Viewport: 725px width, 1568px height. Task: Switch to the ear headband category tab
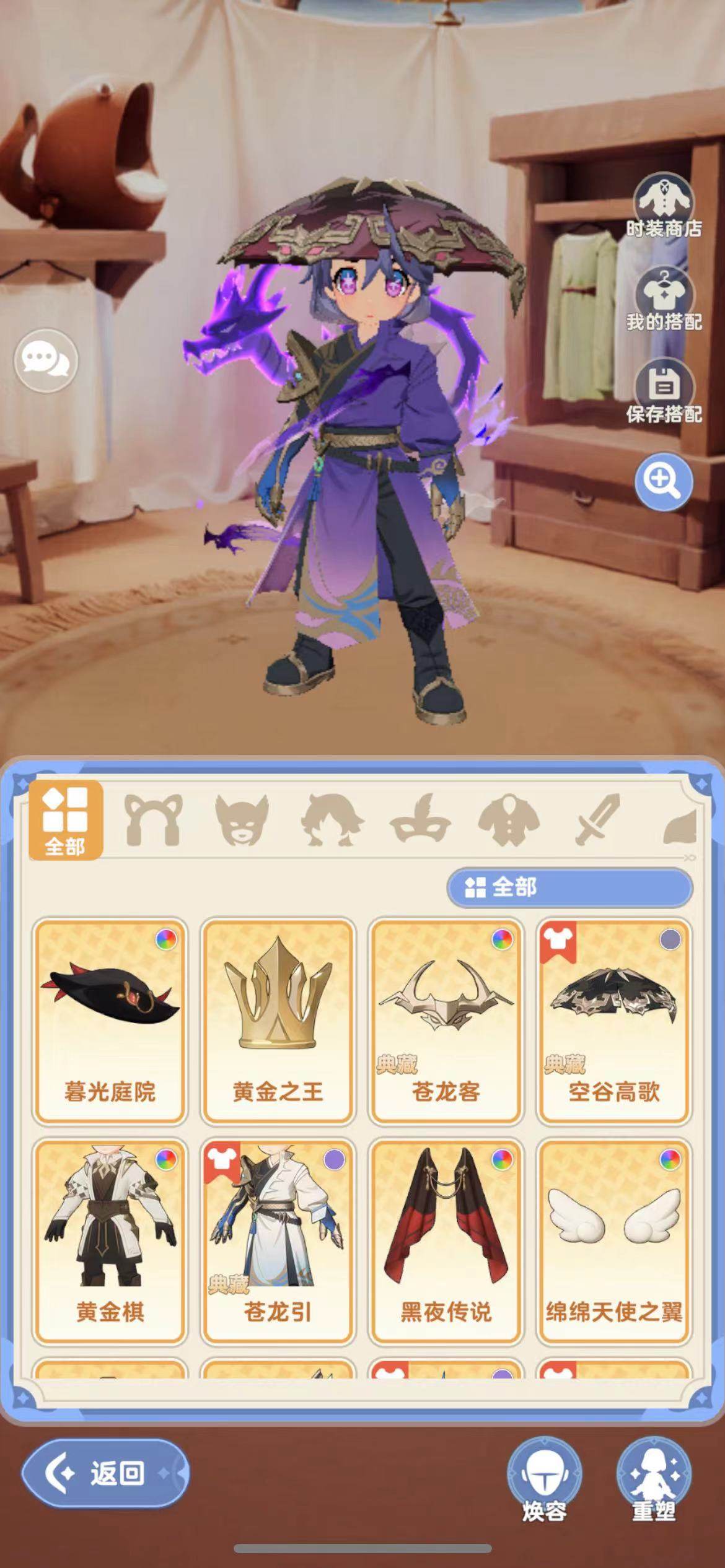[x=153, y=820]
